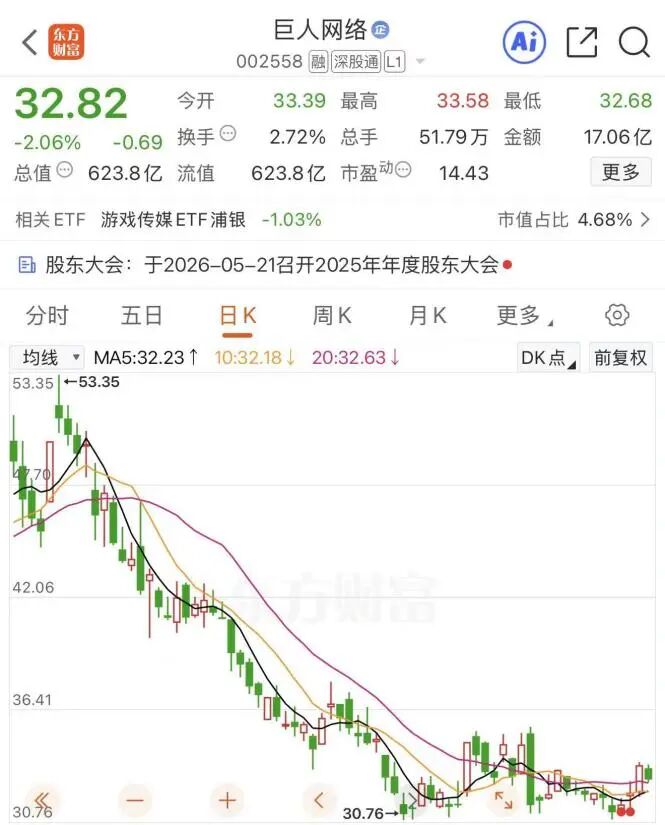Open the search magnifier
Image resolution: width=665 pixels, height=825 pixels.
tap(634, 42)
